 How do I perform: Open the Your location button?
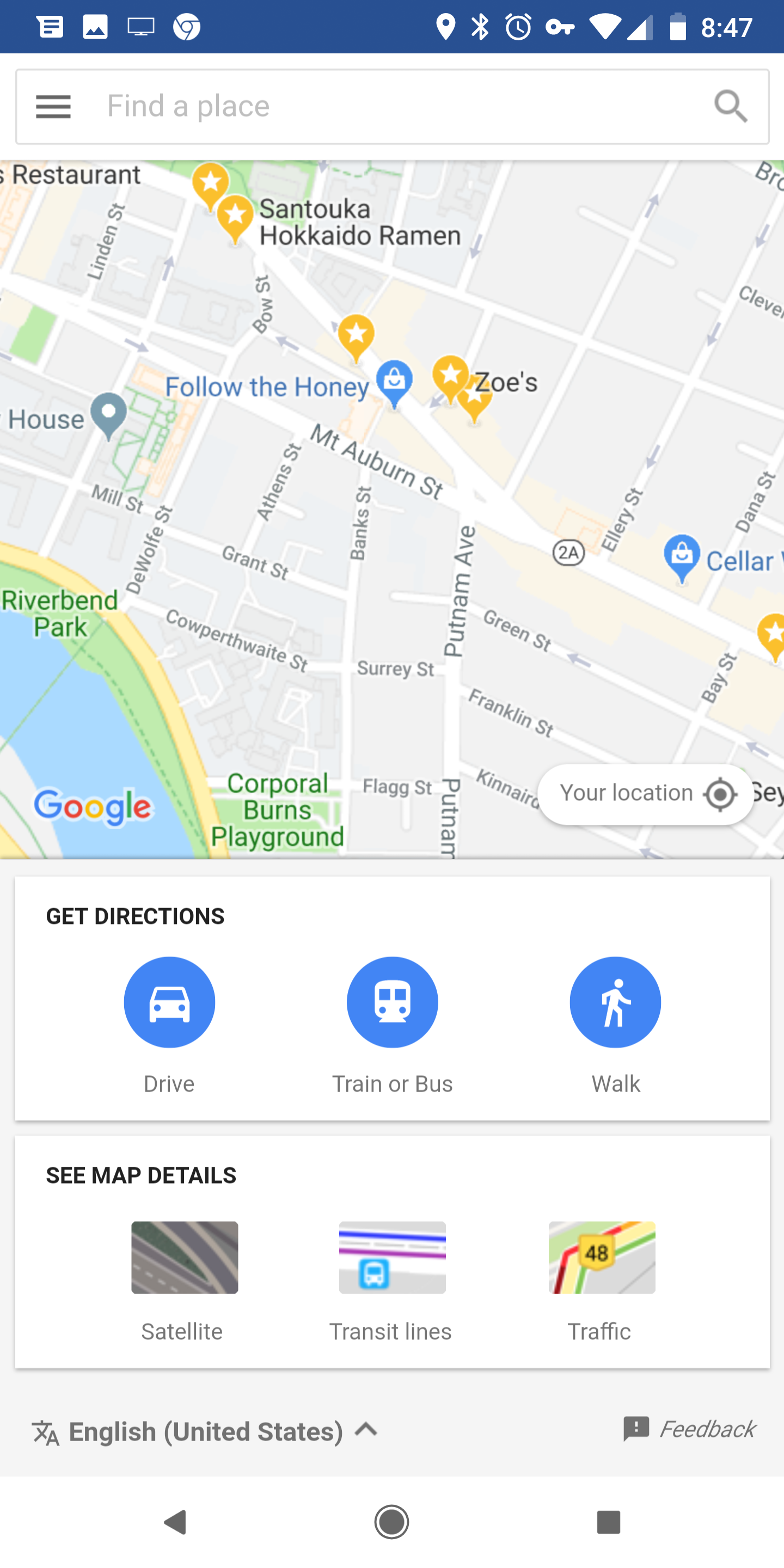click(x=645, y=793)
